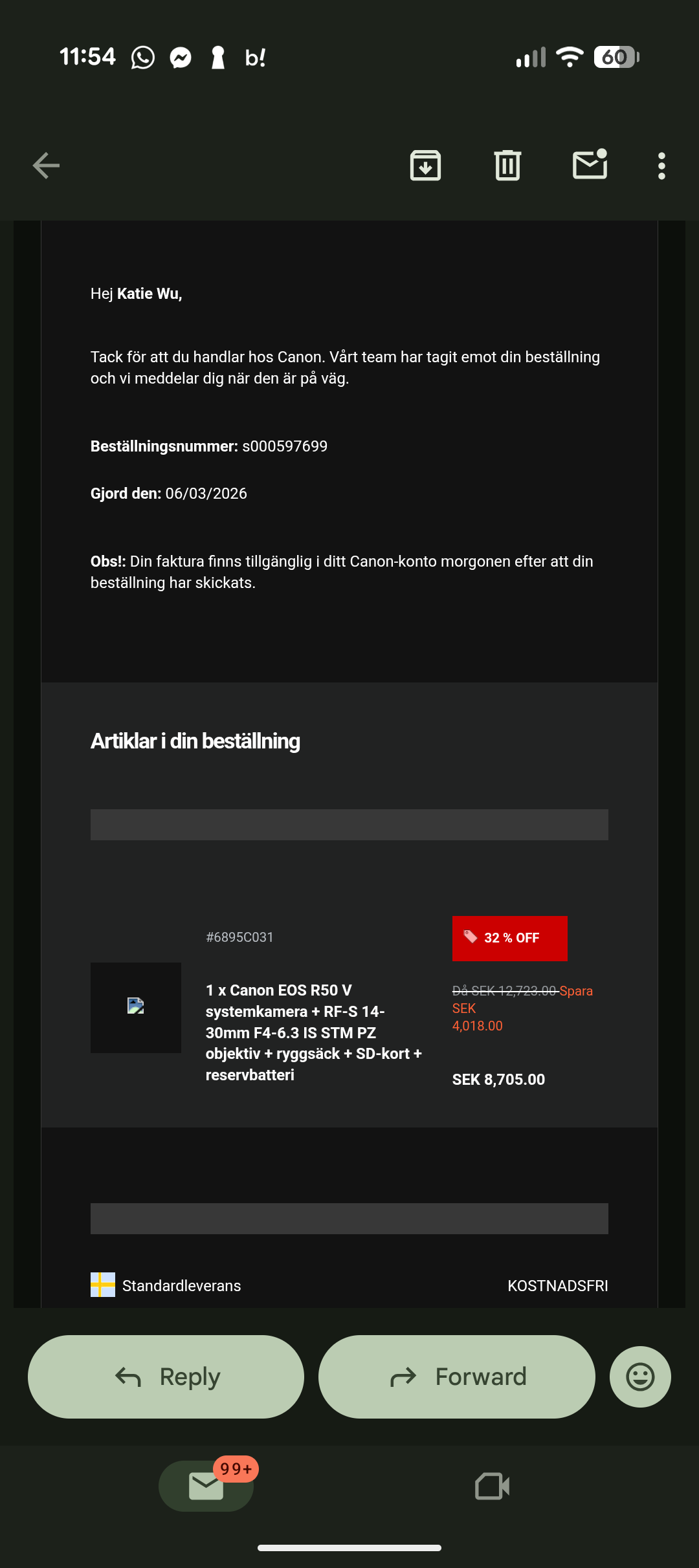Switch to the Mail tab
The image size is (699, 1568).
pos(206,1486)
